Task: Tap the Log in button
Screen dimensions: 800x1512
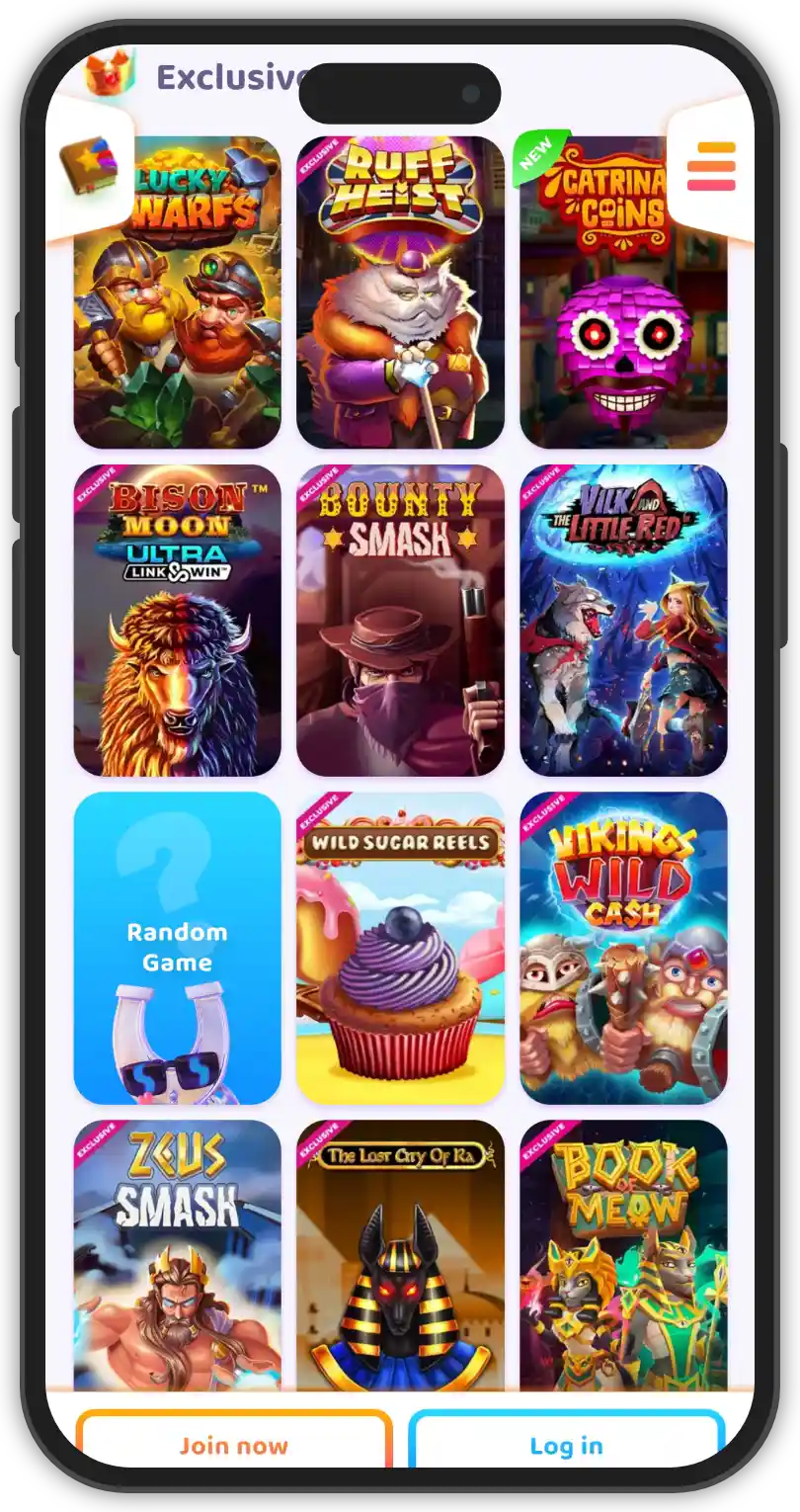Action: (x=566, y=1445)
